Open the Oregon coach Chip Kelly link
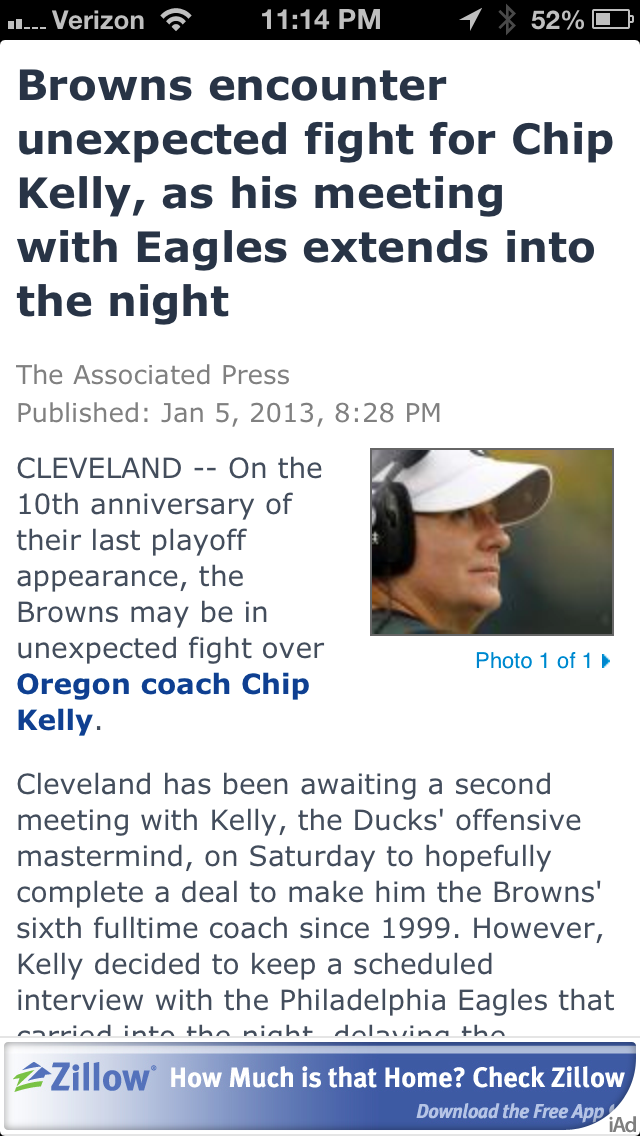This screenshot has width=640, height=1136. click(163, 686)
